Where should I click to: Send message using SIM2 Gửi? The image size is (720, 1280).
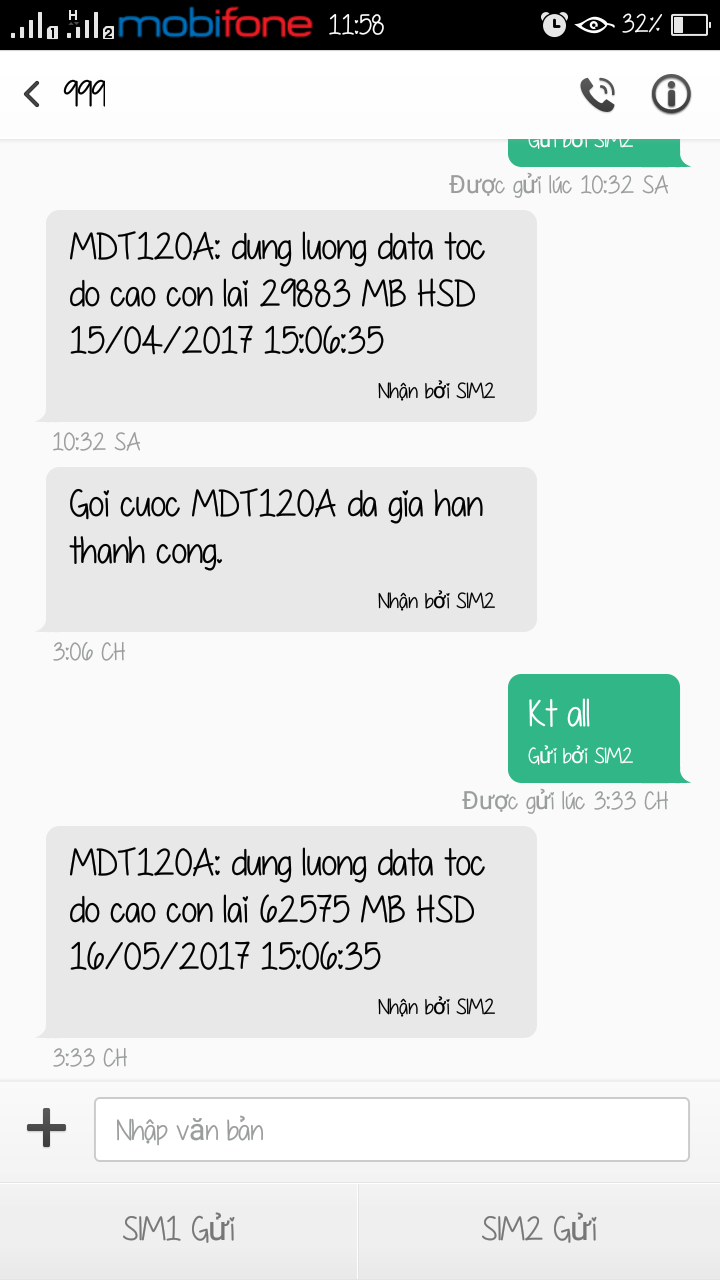click(540, 1229)
